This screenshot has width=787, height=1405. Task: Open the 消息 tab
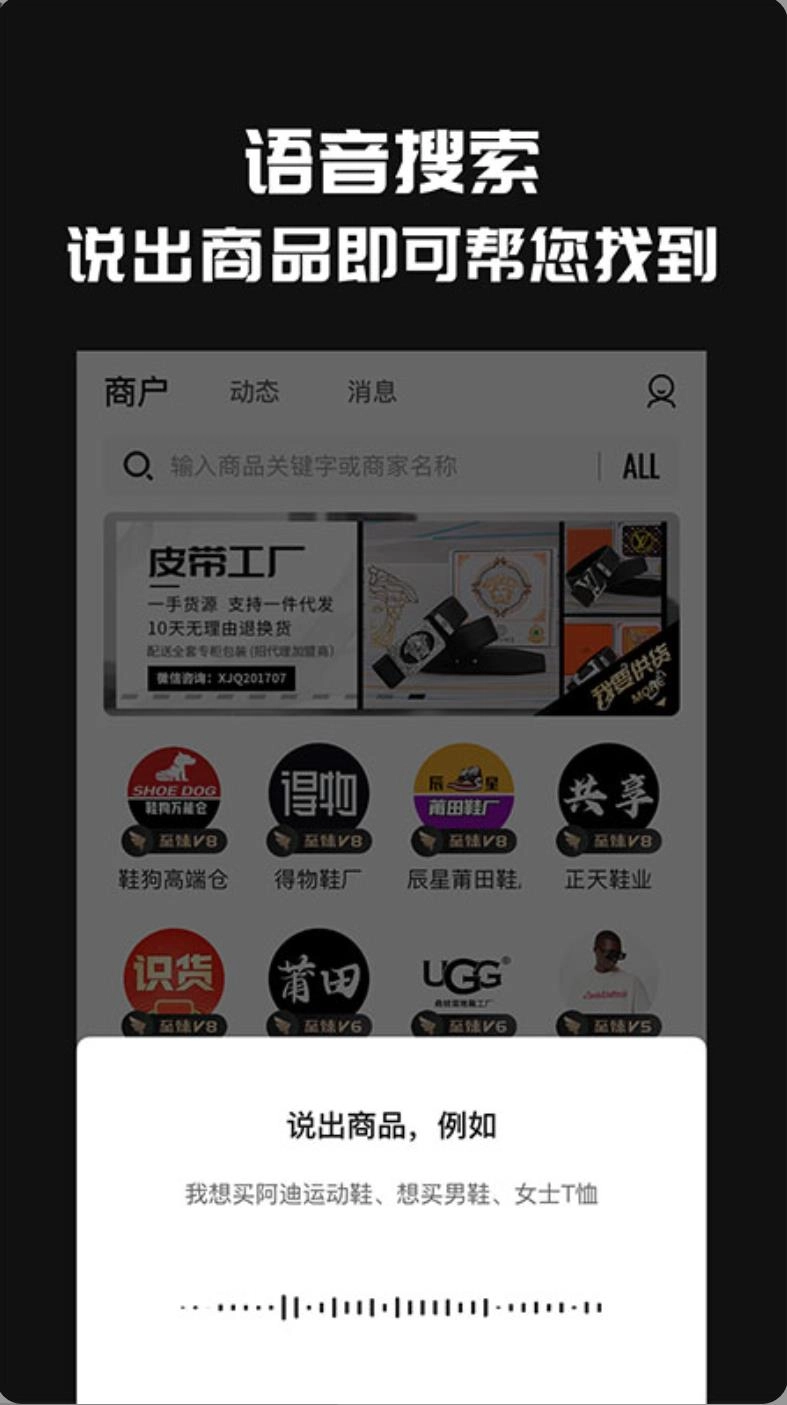tap(372, 392)
